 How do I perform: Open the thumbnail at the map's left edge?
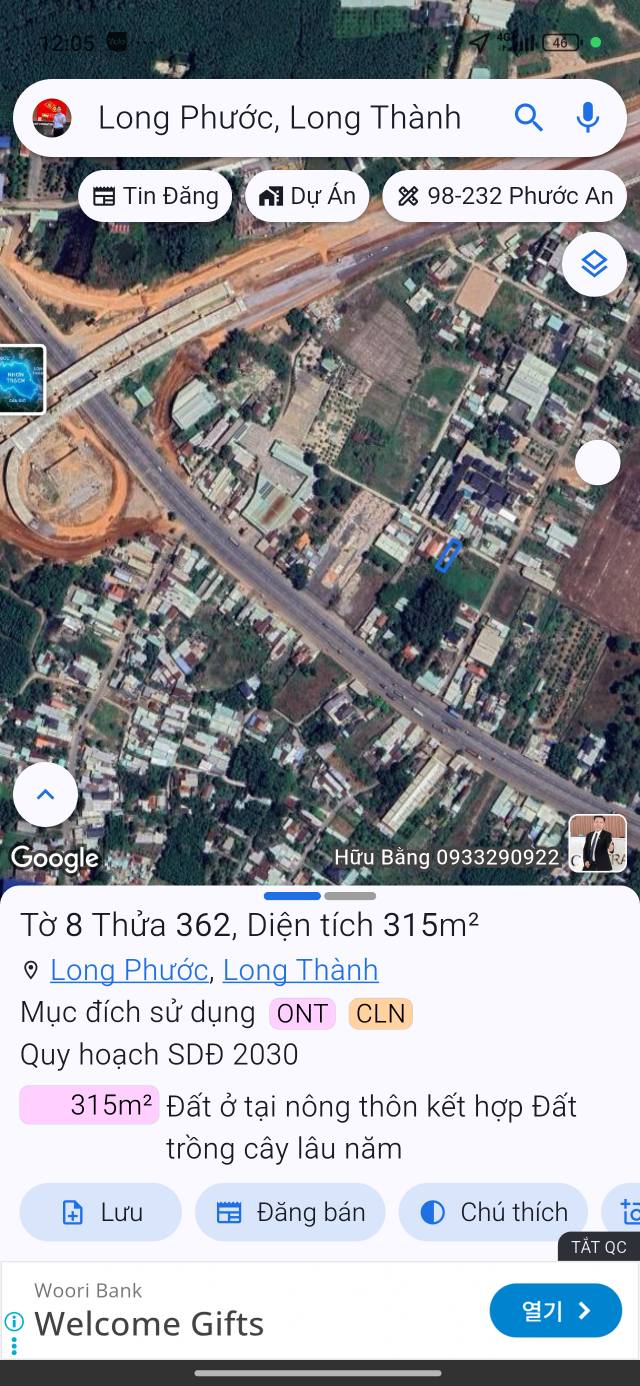pyautogui.click(x=22, y=379)
